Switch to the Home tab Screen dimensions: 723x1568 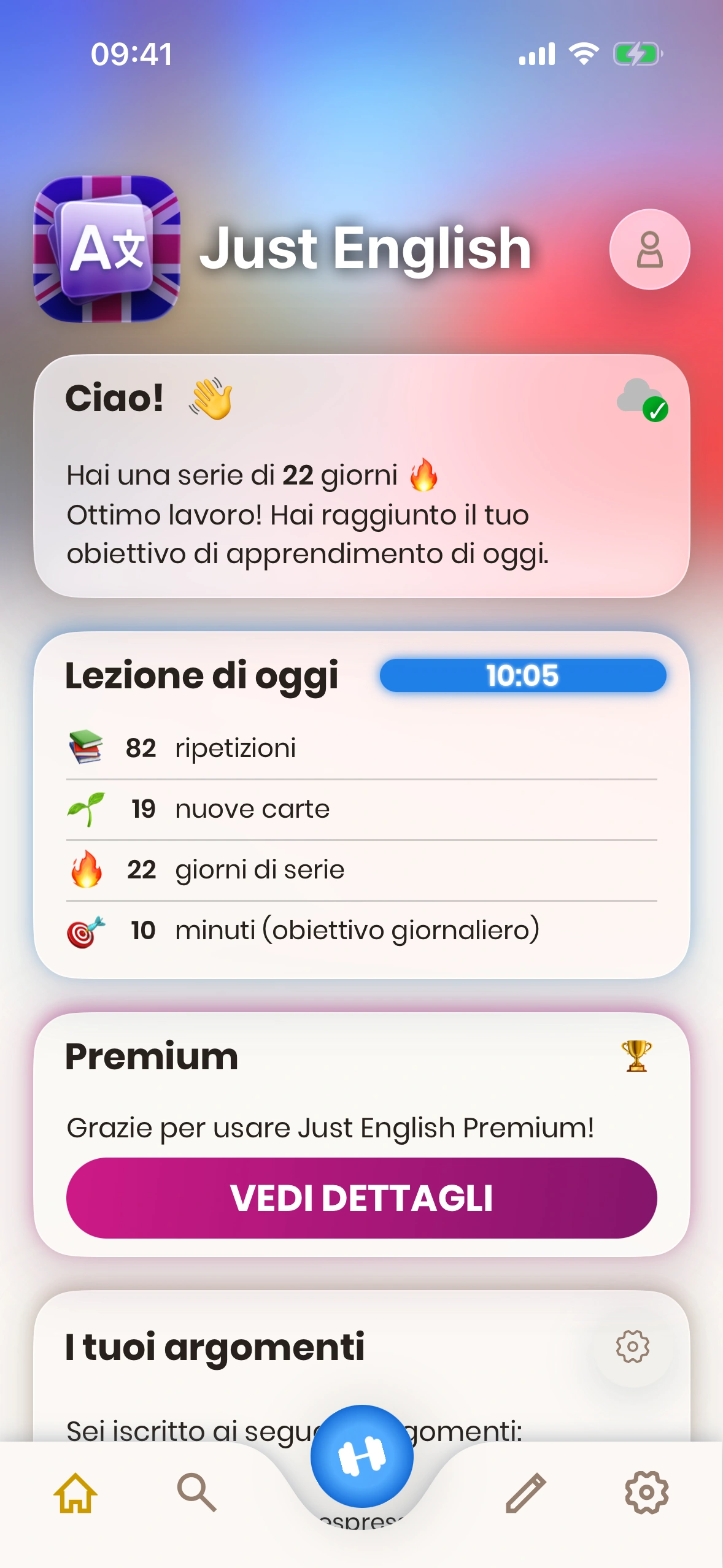click(75, 1493)
